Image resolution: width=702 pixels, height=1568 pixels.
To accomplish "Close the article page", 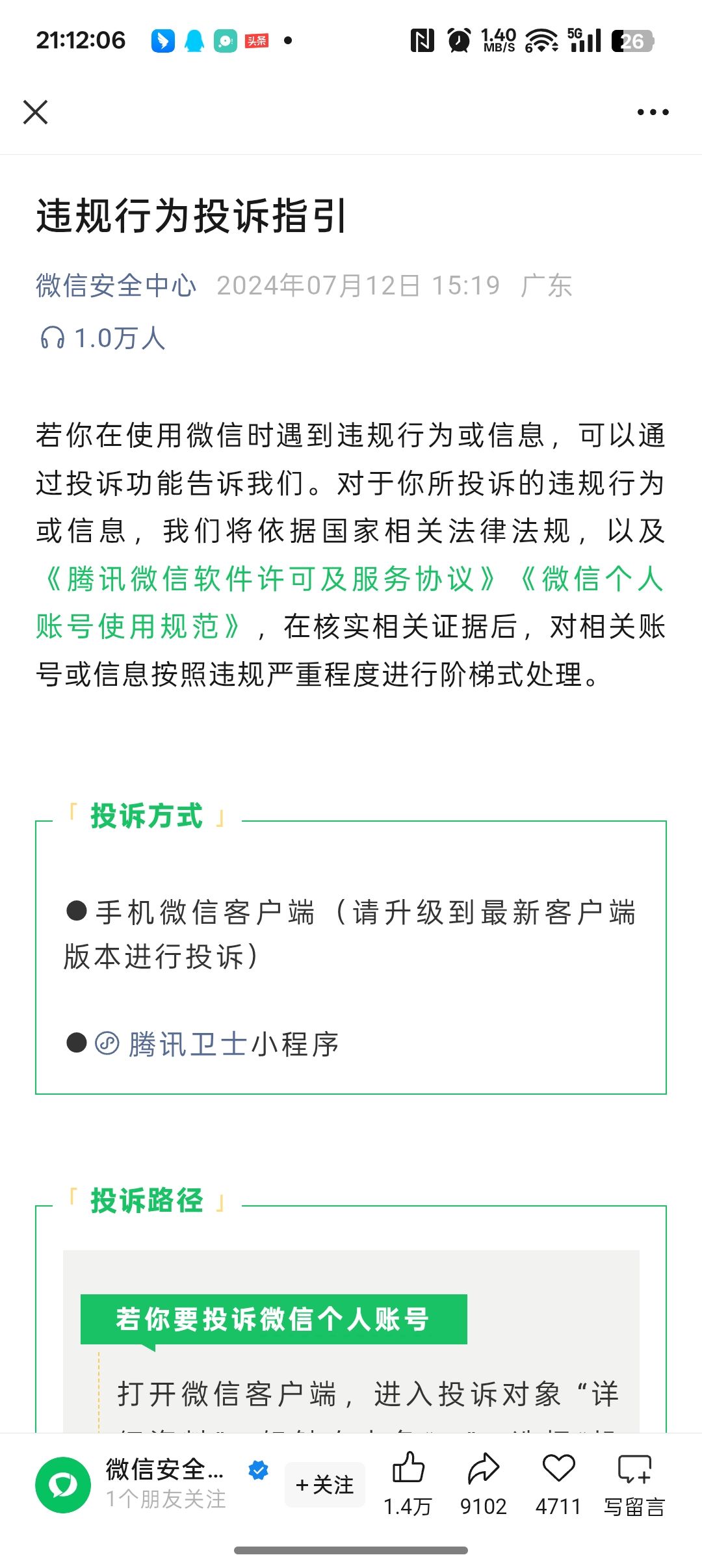I will [36, 112].
